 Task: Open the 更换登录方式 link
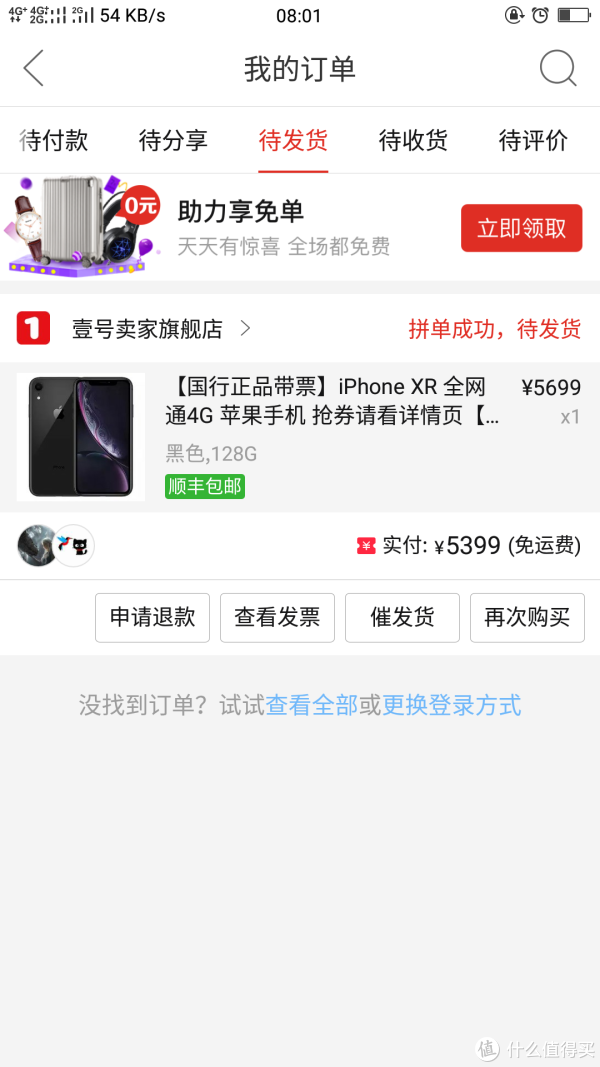pos(452,706)
